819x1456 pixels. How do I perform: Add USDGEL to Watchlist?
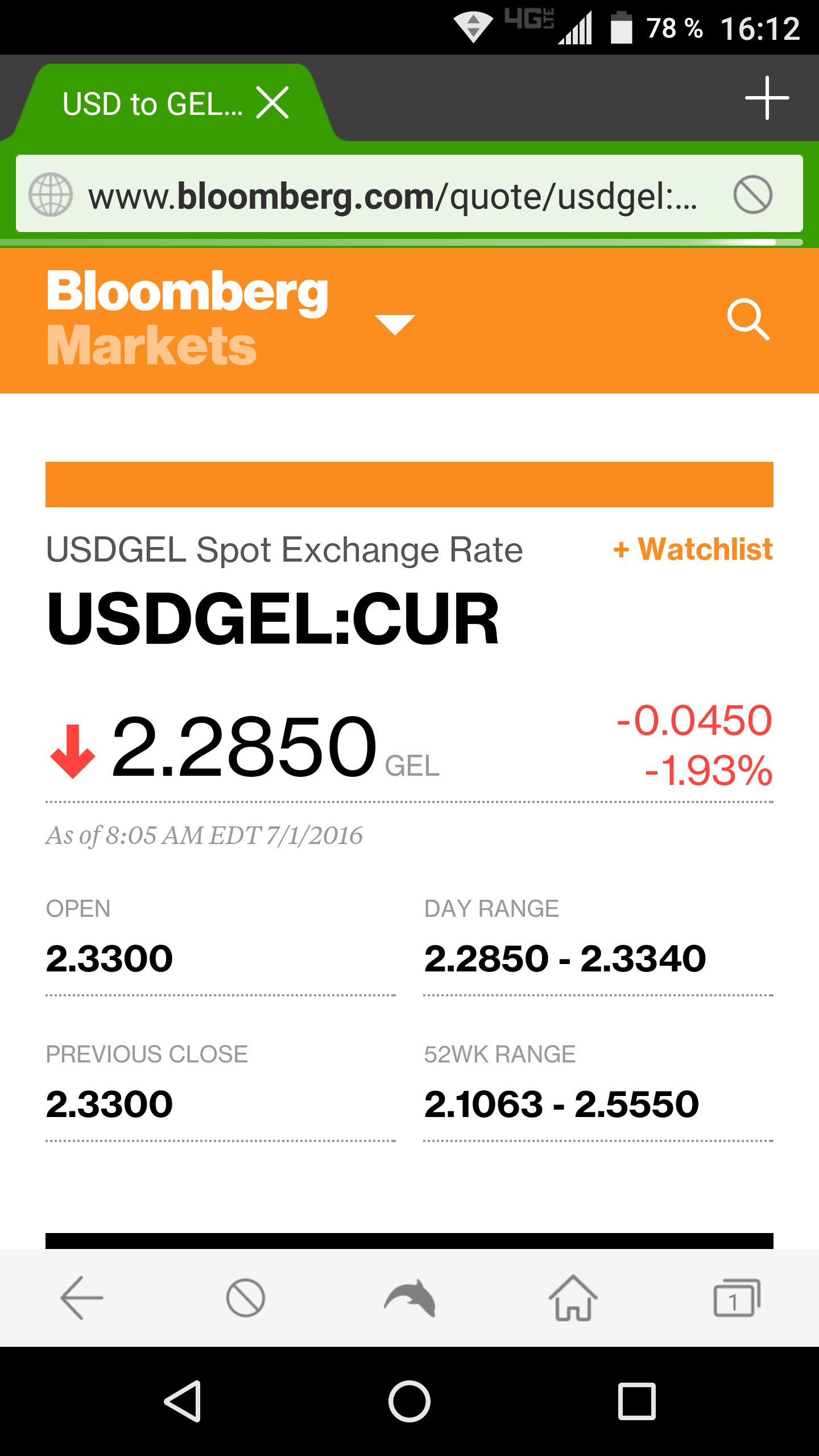tap(693, 549)
